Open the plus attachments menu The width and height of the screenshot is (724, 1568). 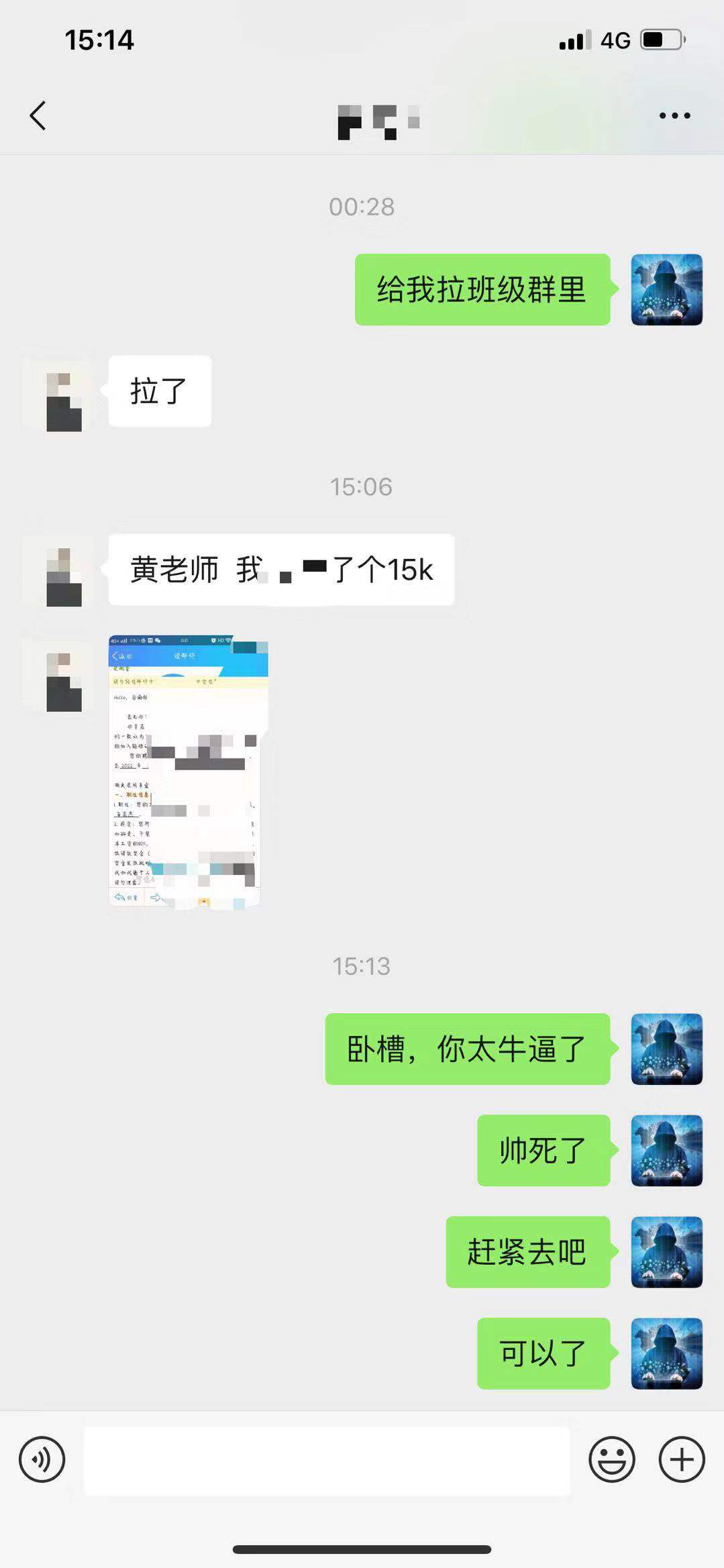tap(682, 1459)
